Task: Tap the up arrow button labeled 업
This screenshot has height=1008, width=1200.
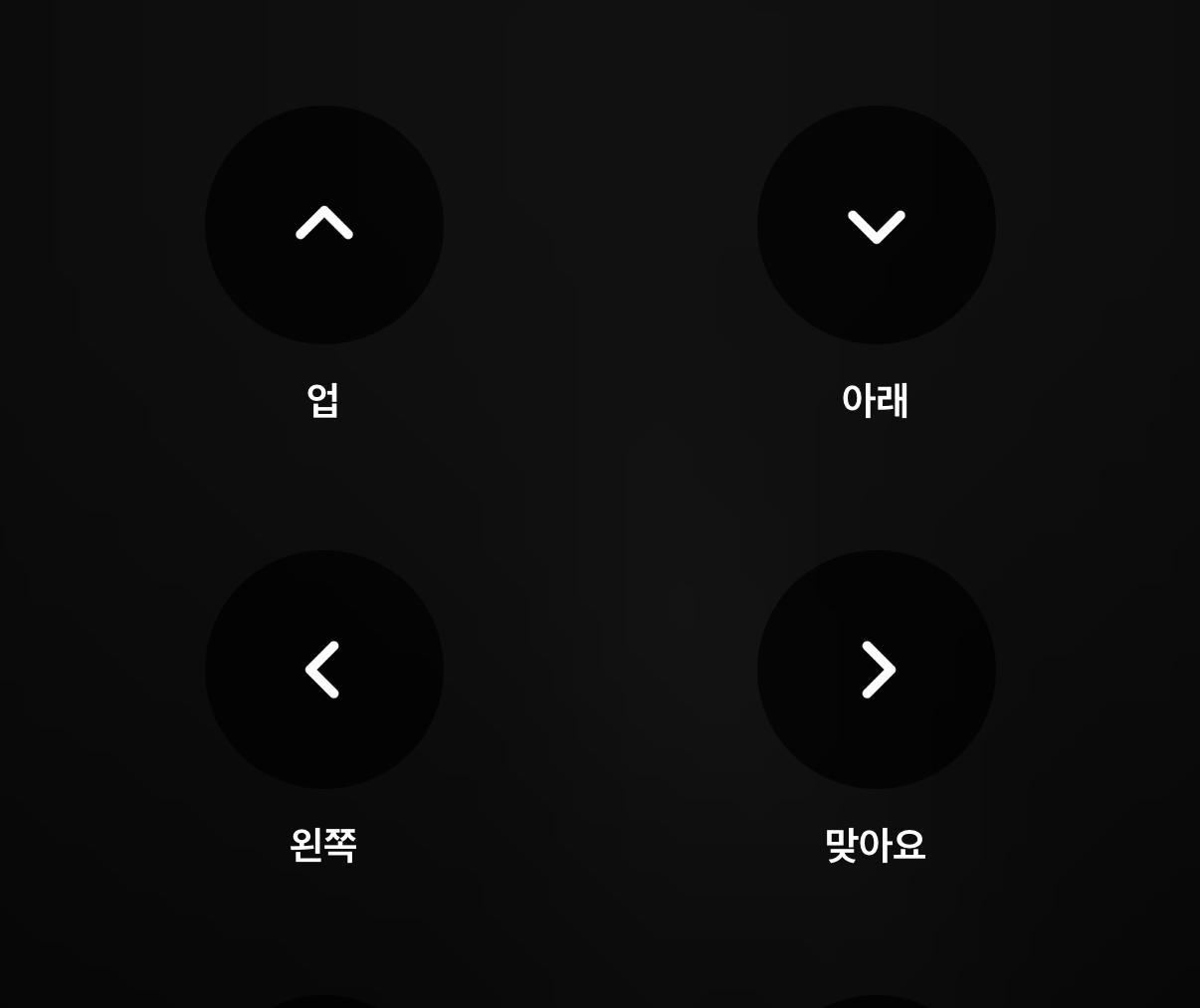Action: click(x=323, y=225)
